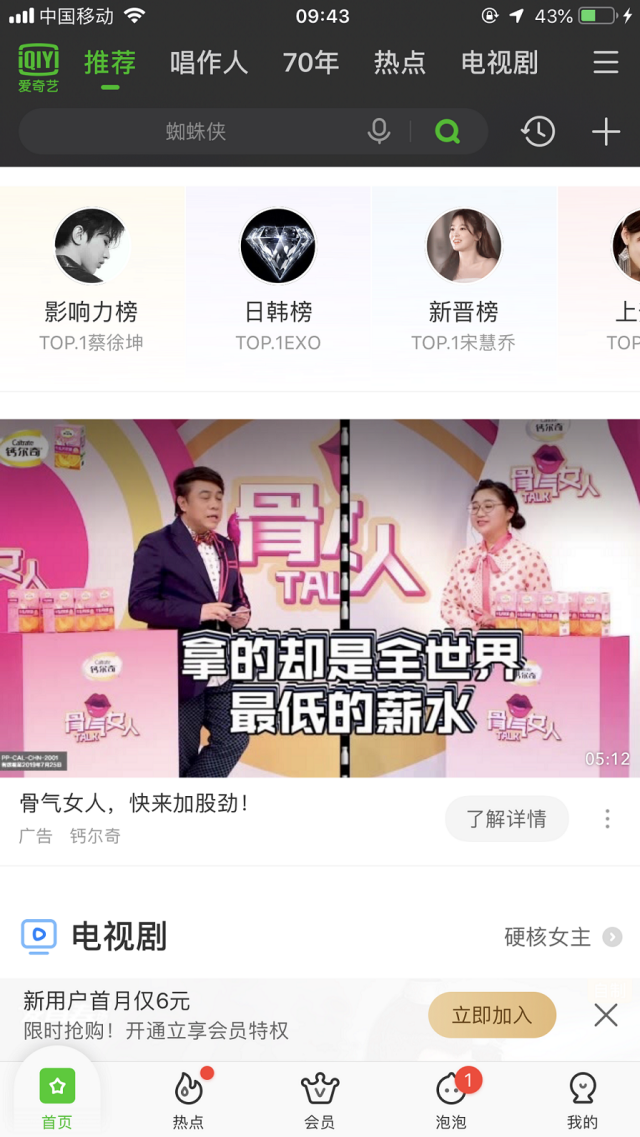This screenshot has height=1137, width=640.
Task: Start voice search with the microphone
Action: (x=379, y=132)
